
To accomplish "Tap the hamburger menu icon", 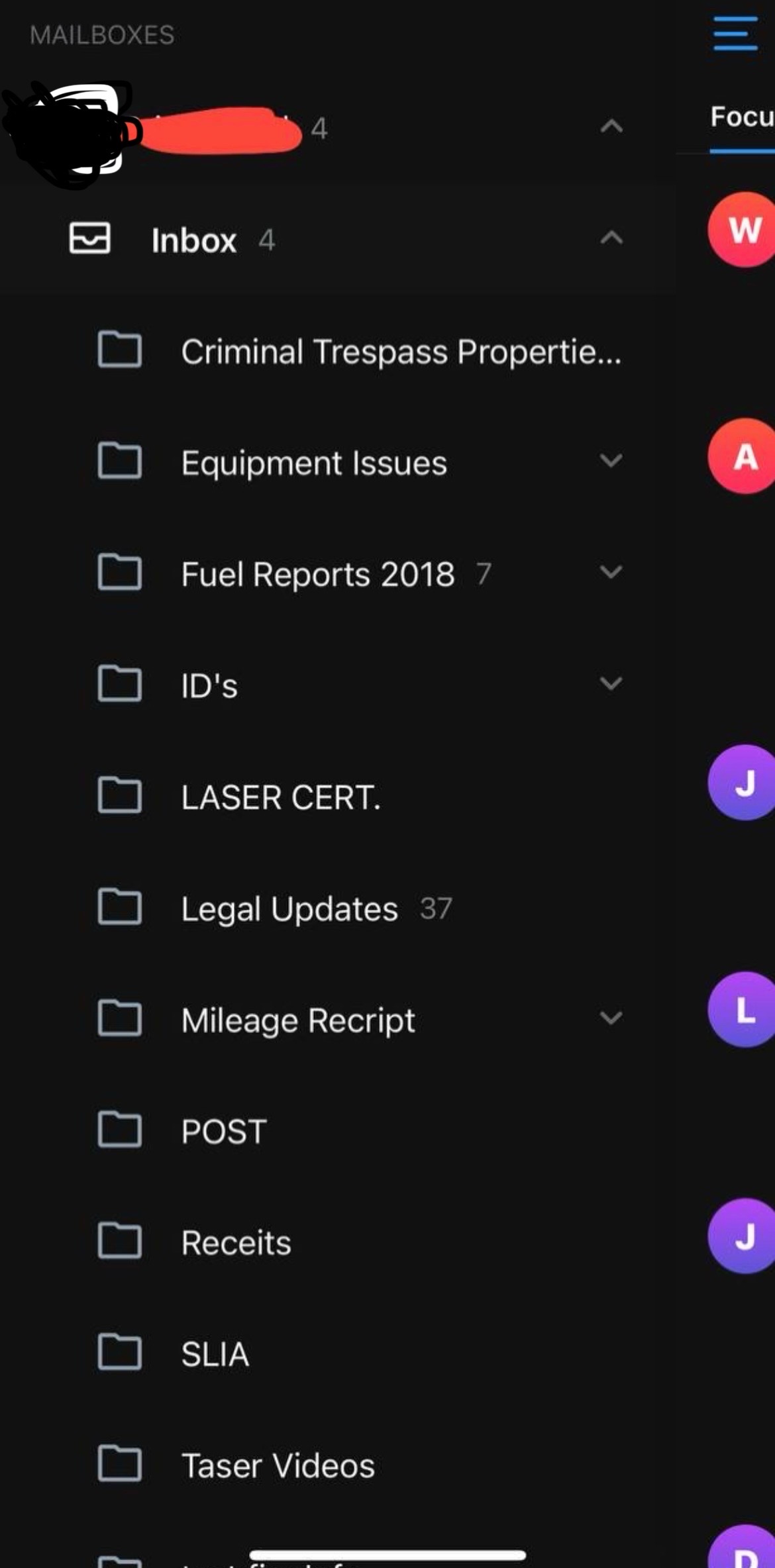I will 735,34.
